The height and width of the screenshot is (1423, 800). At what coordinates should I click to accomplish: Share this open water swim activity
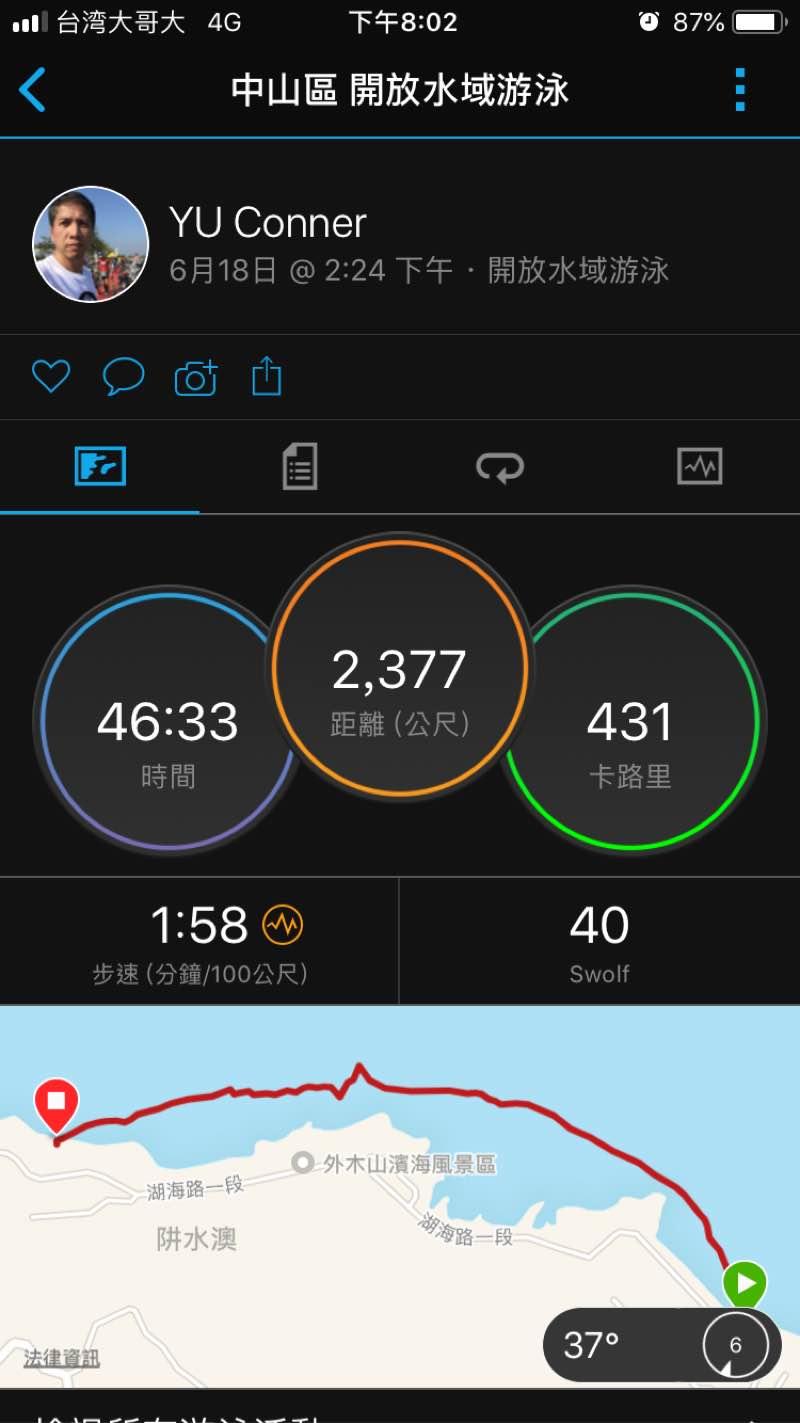click(266, 377)
